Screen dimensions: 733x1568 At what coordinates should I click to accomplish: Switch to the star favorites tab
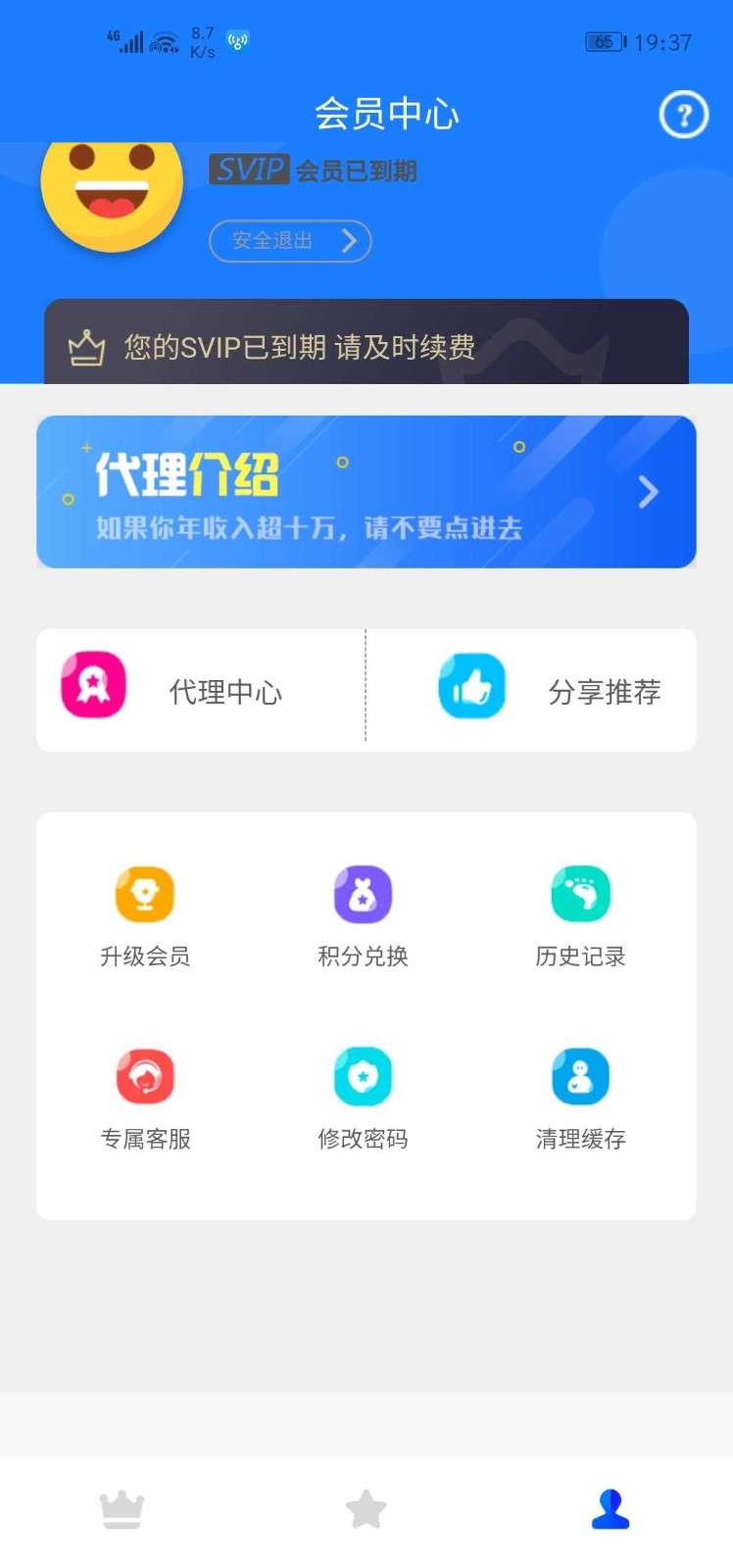[366, 1509]
